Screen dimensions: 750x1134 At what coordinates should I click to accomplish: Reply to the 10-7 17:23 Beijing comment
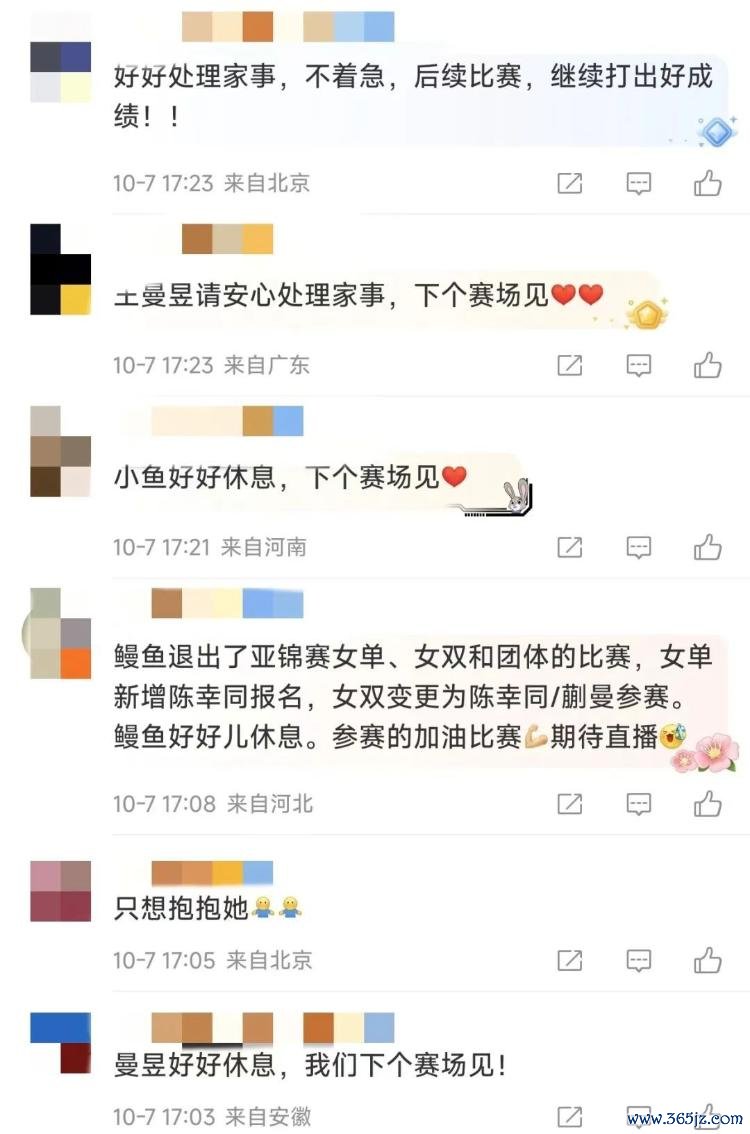(639, 183)
